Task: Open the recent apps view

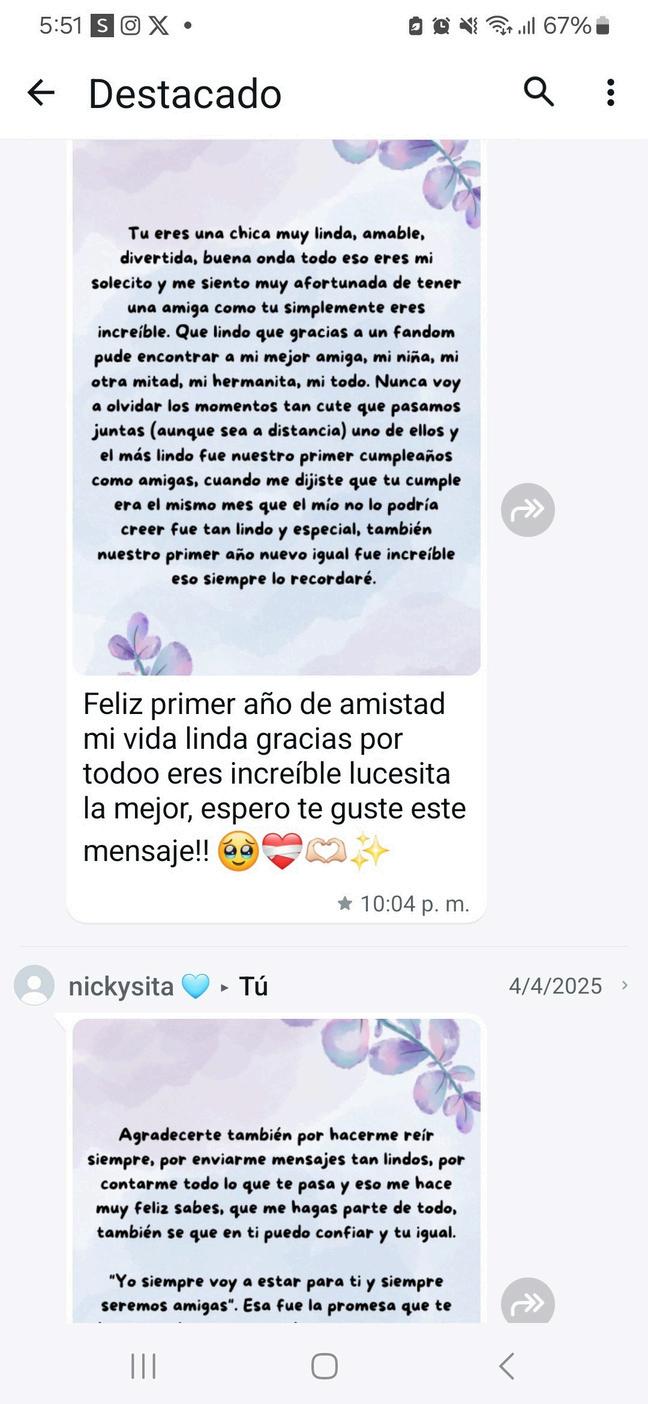Action: click(x=143, y=1366)
